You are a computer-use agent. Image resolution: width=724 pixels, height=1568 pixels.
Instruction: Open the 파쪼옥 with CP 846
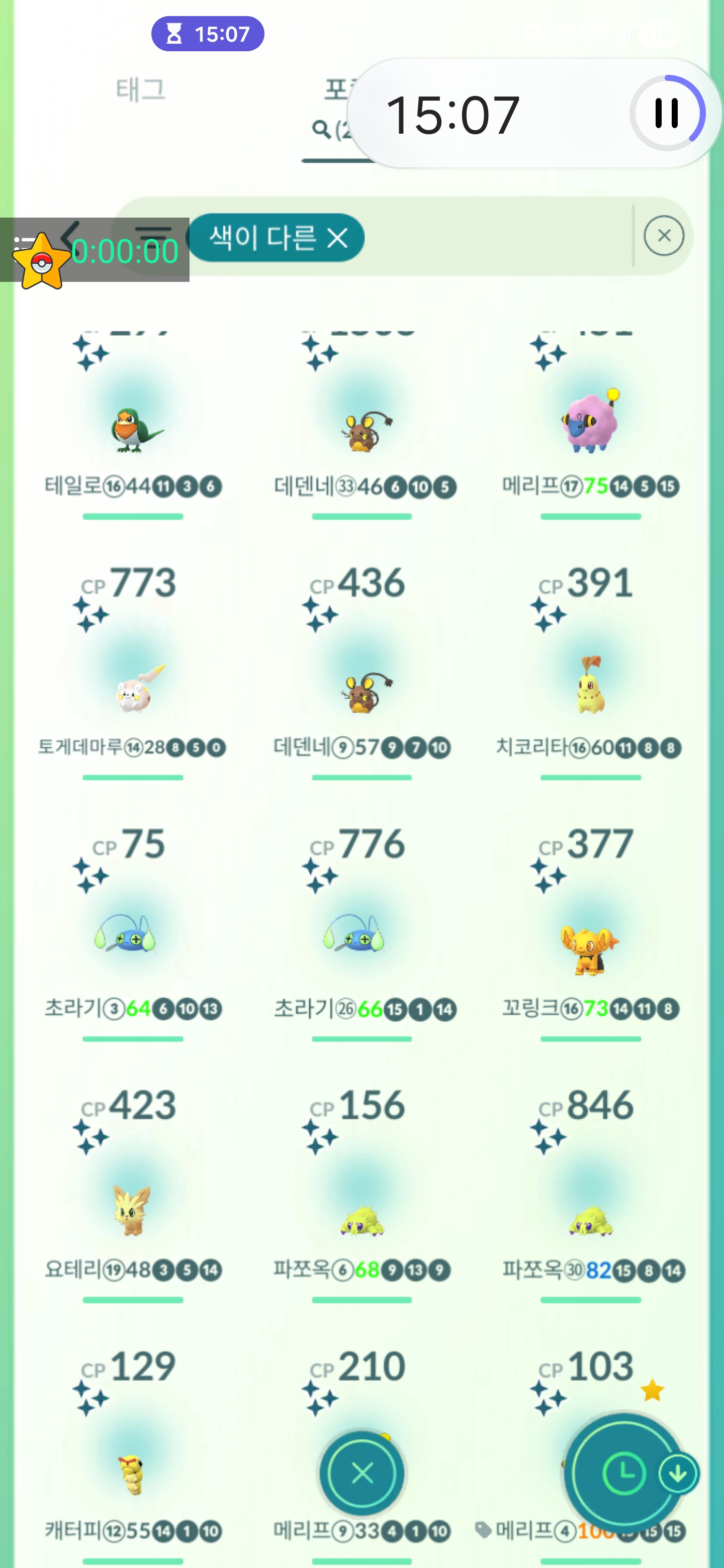click(589, 1217)
